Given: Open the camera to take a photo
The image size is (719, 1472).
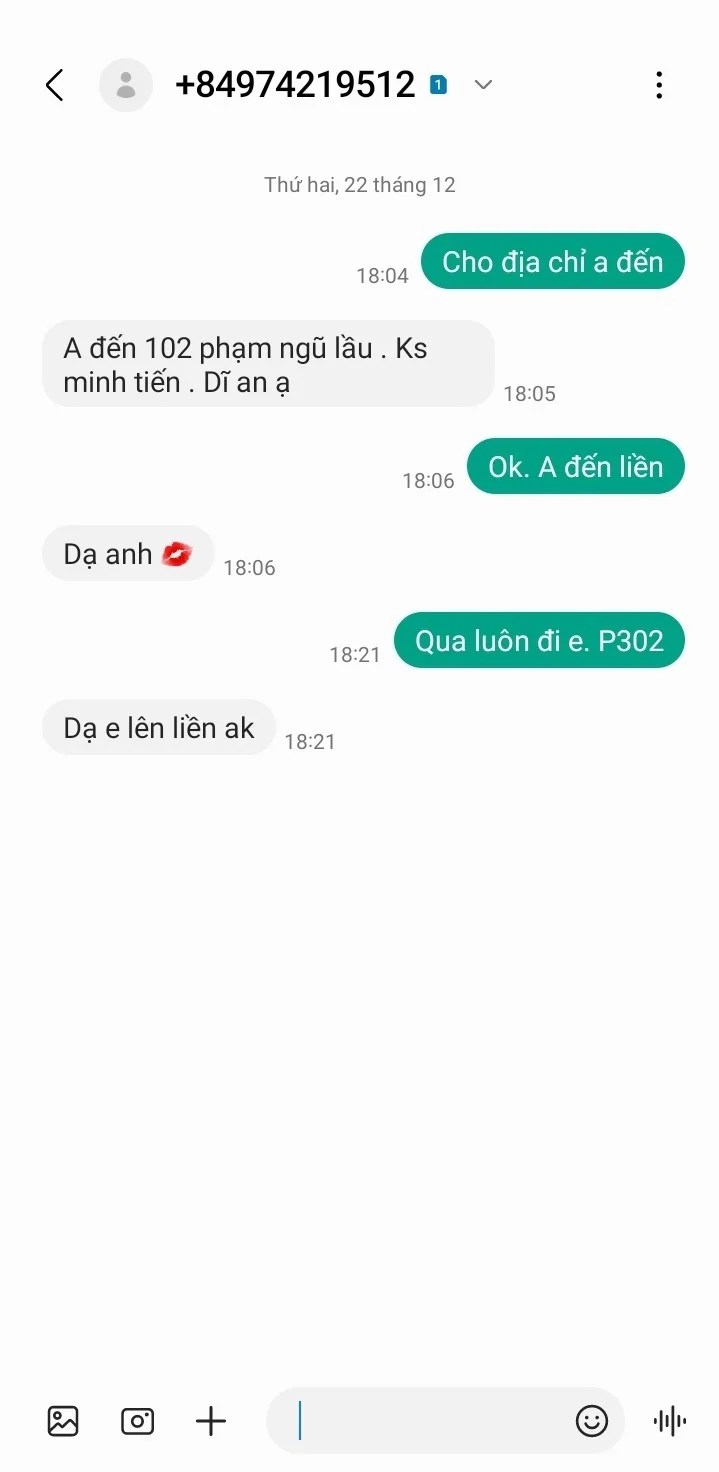Looking at the screenshot, I should pyautogui.click(x=137, y=1421).
